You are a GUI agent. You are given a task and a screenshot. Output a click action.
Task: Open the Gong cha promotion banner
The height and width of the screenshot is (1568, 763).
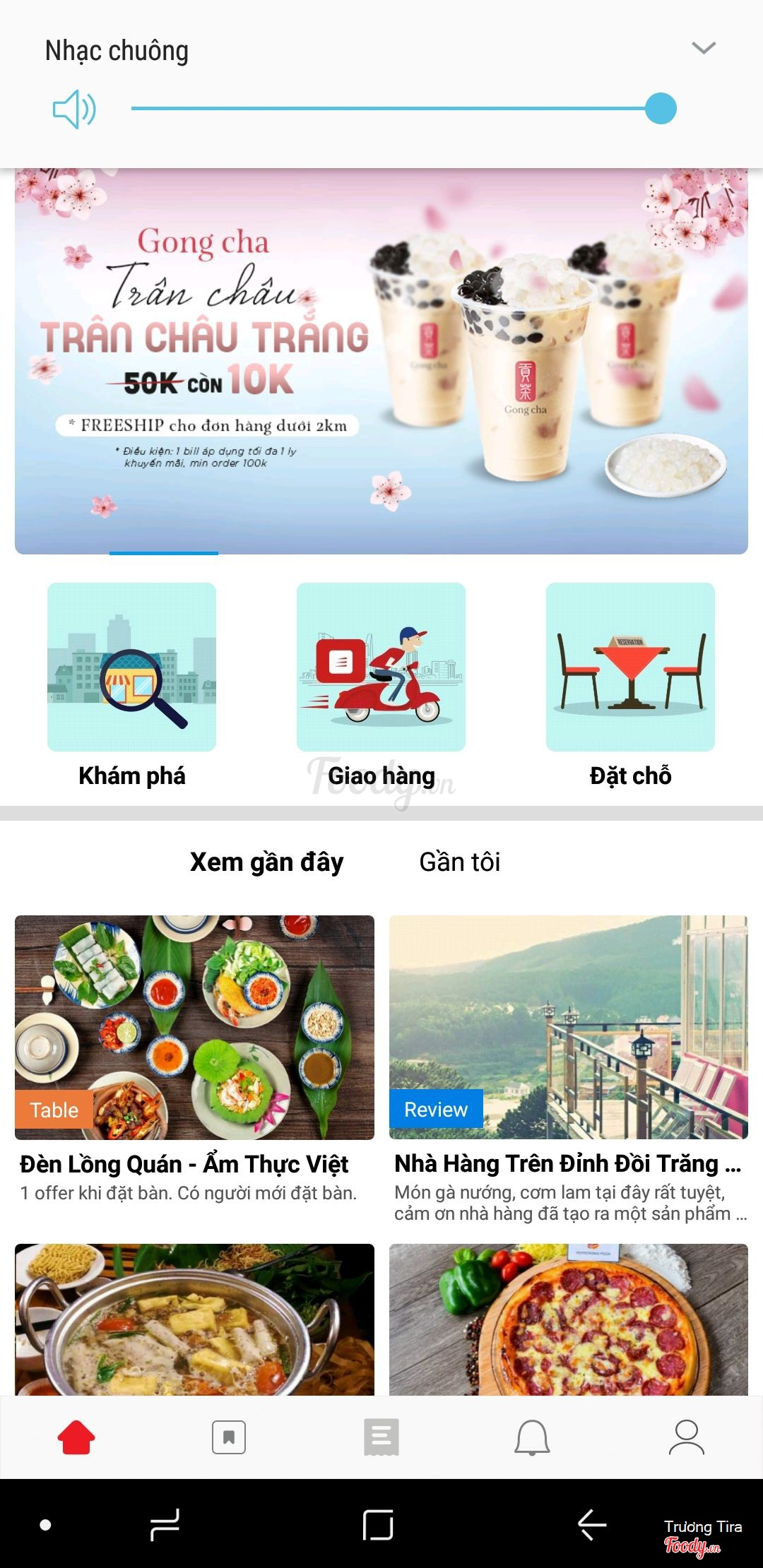click(x=381, y=361)
